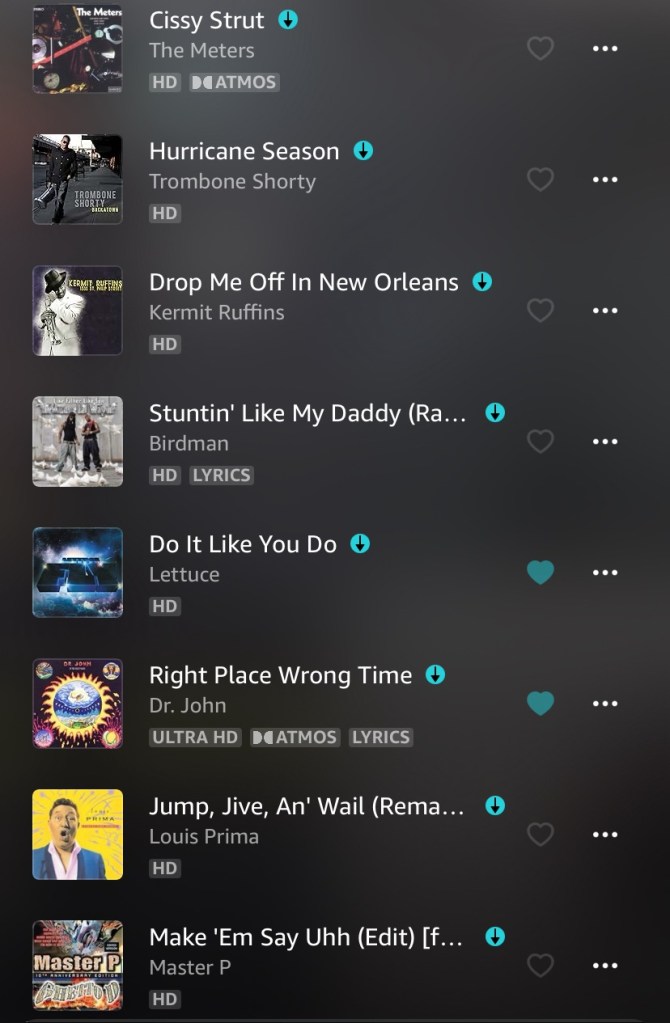Viewport: 670px width, 1023px height.
Task: Heart Make 'Em Say Uhh by Master P
Action: (x=540, y=965)
